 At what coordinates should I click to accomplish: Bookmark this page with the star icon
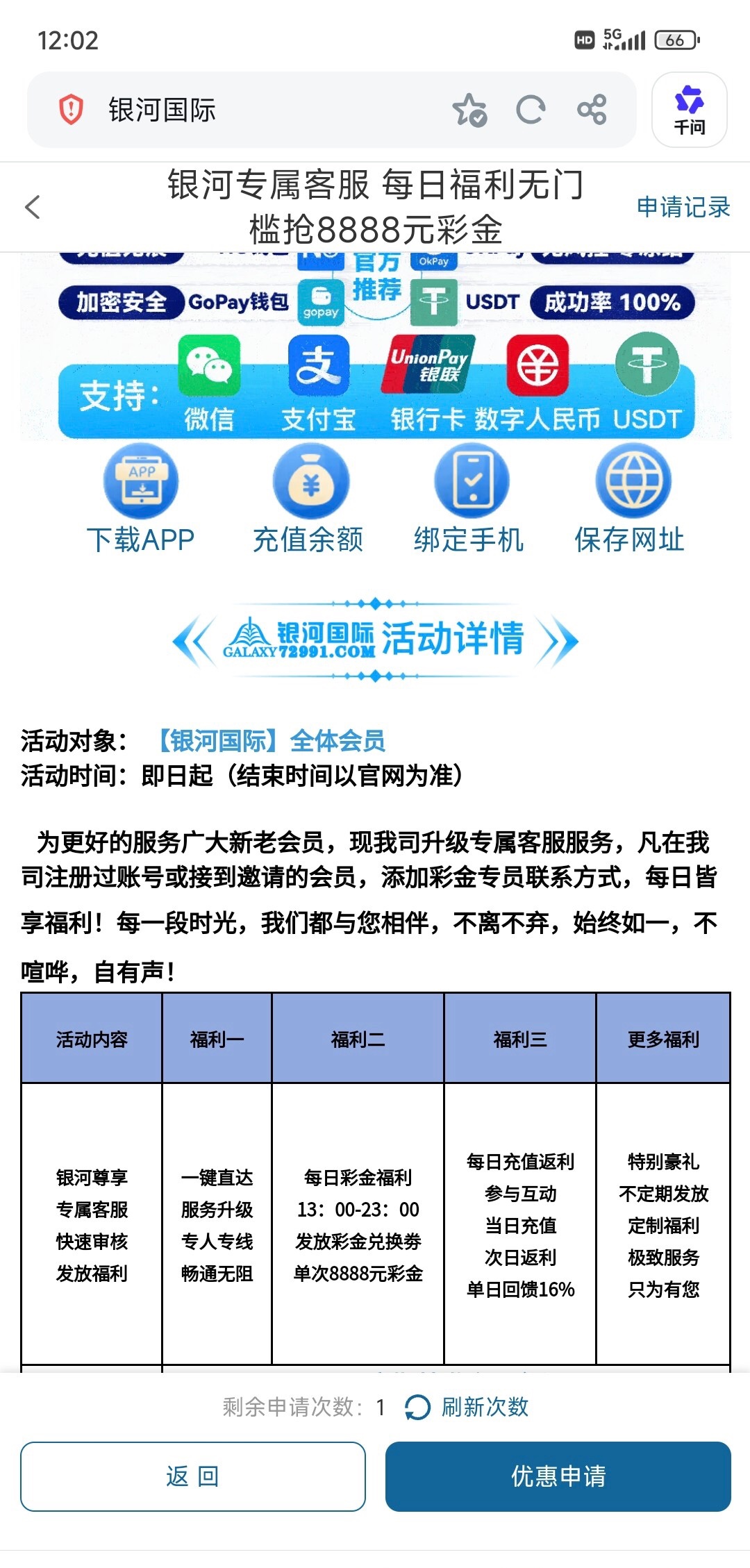[469, 110]
